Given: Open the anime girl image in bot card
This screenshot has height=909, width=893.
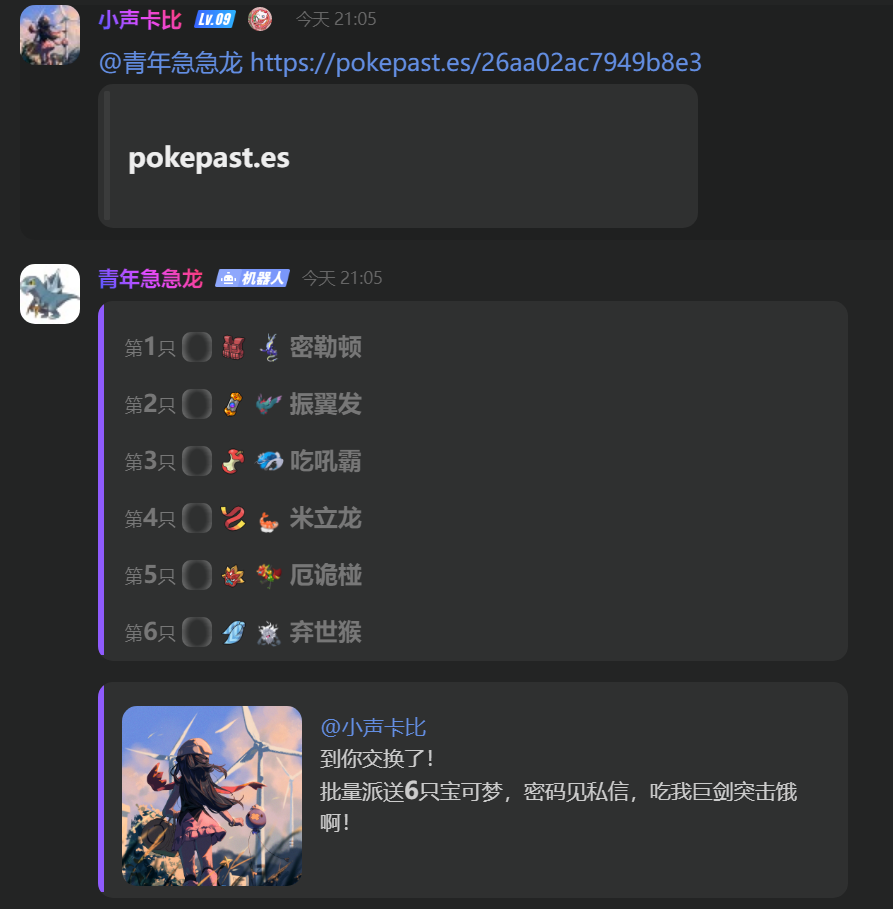Looking at the screenshot, I should [x=212, y=796].
